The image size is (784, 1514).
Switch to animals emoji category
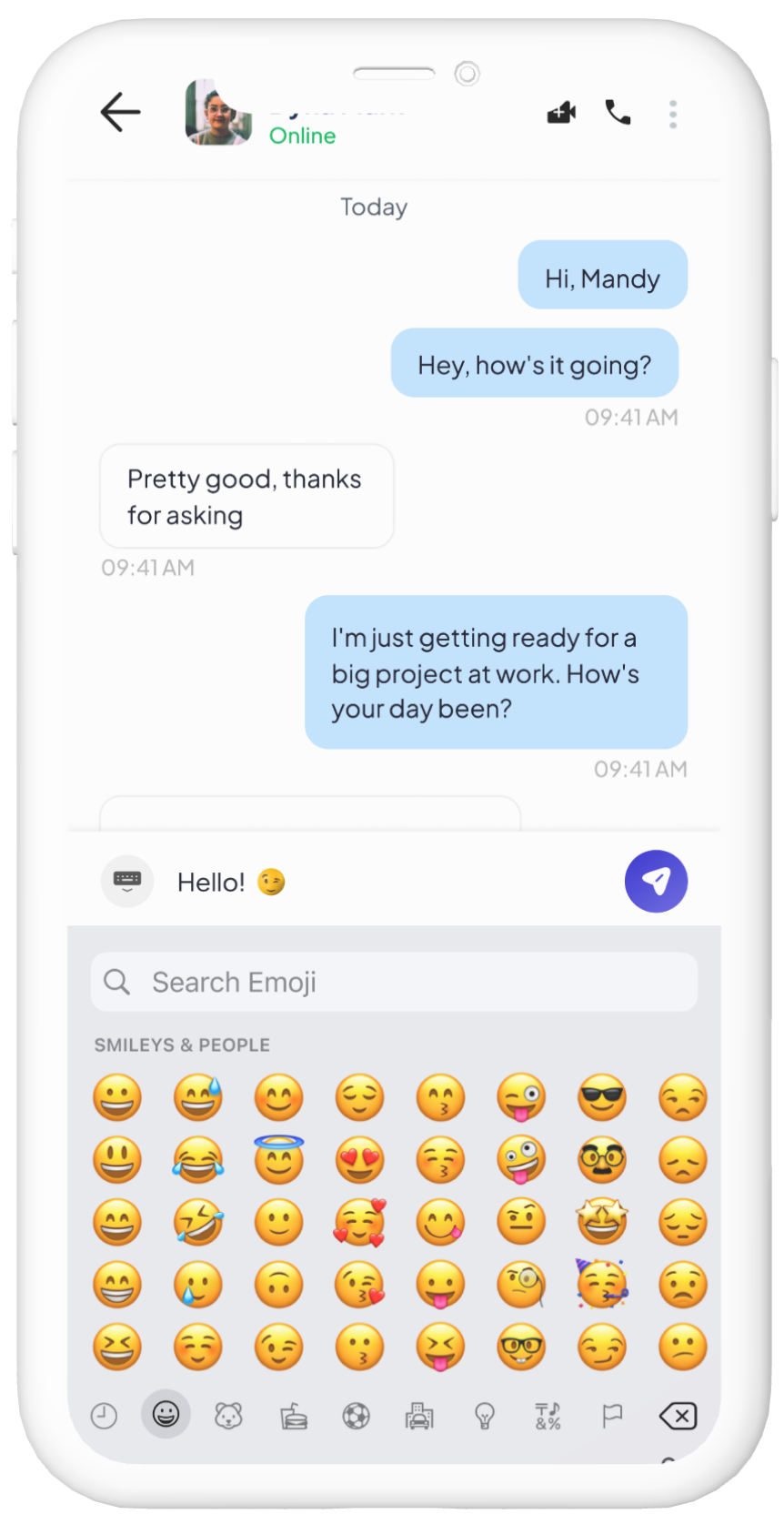coord(228,1416)
